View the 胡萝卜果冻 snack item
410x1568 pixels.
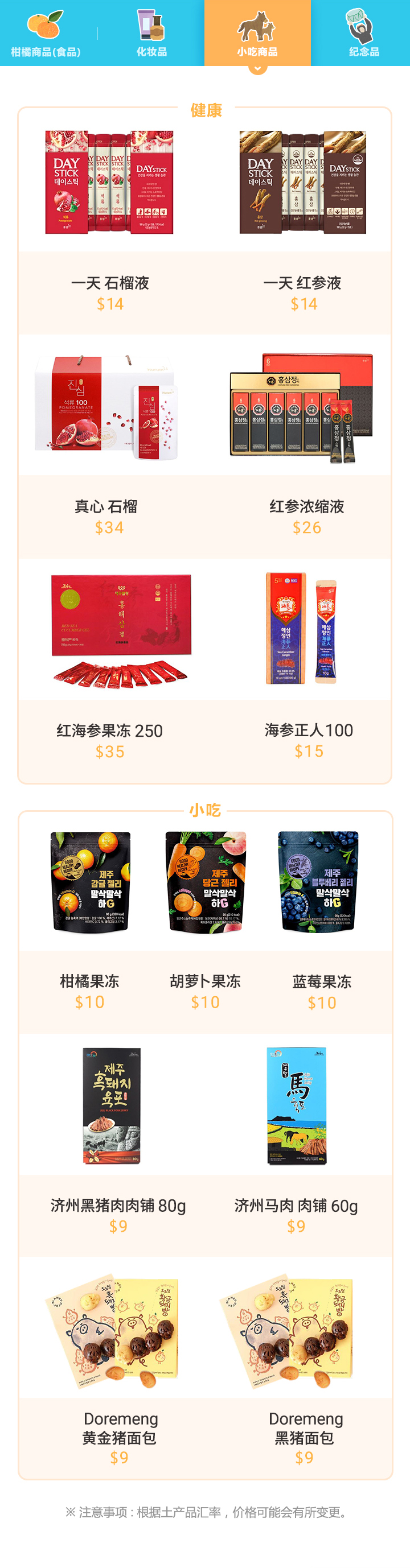pos(206,882)
